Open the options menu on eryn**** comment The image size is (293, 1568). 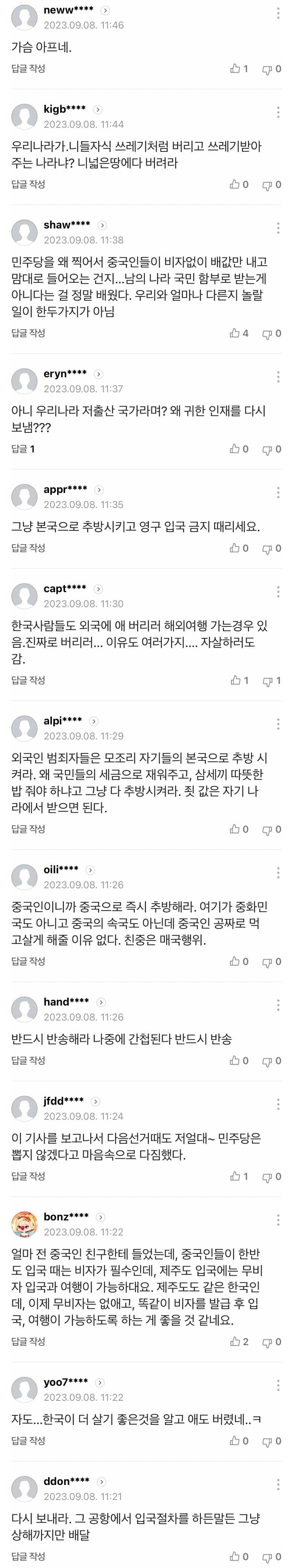(278, 377)
